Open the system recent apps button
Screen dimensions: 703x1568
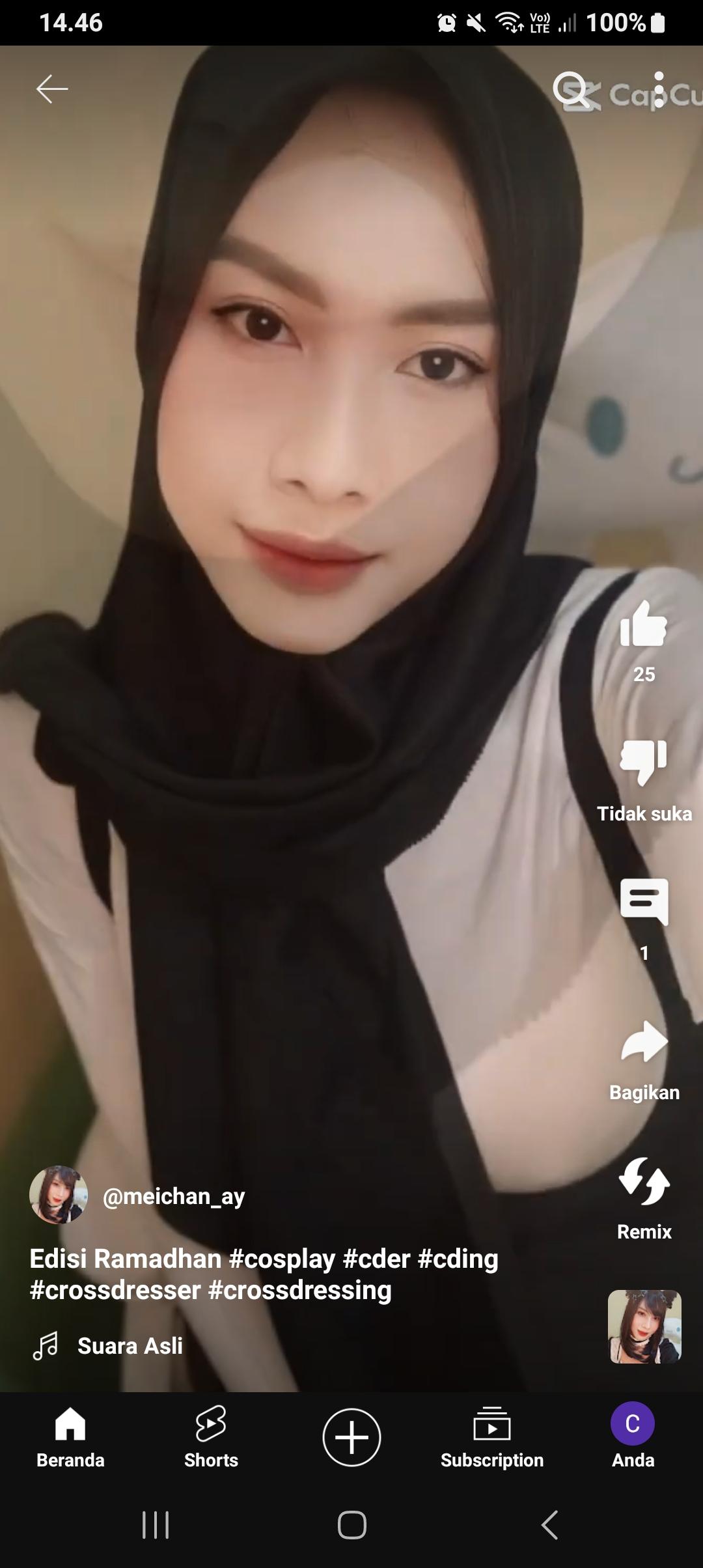pos(156,1525)
